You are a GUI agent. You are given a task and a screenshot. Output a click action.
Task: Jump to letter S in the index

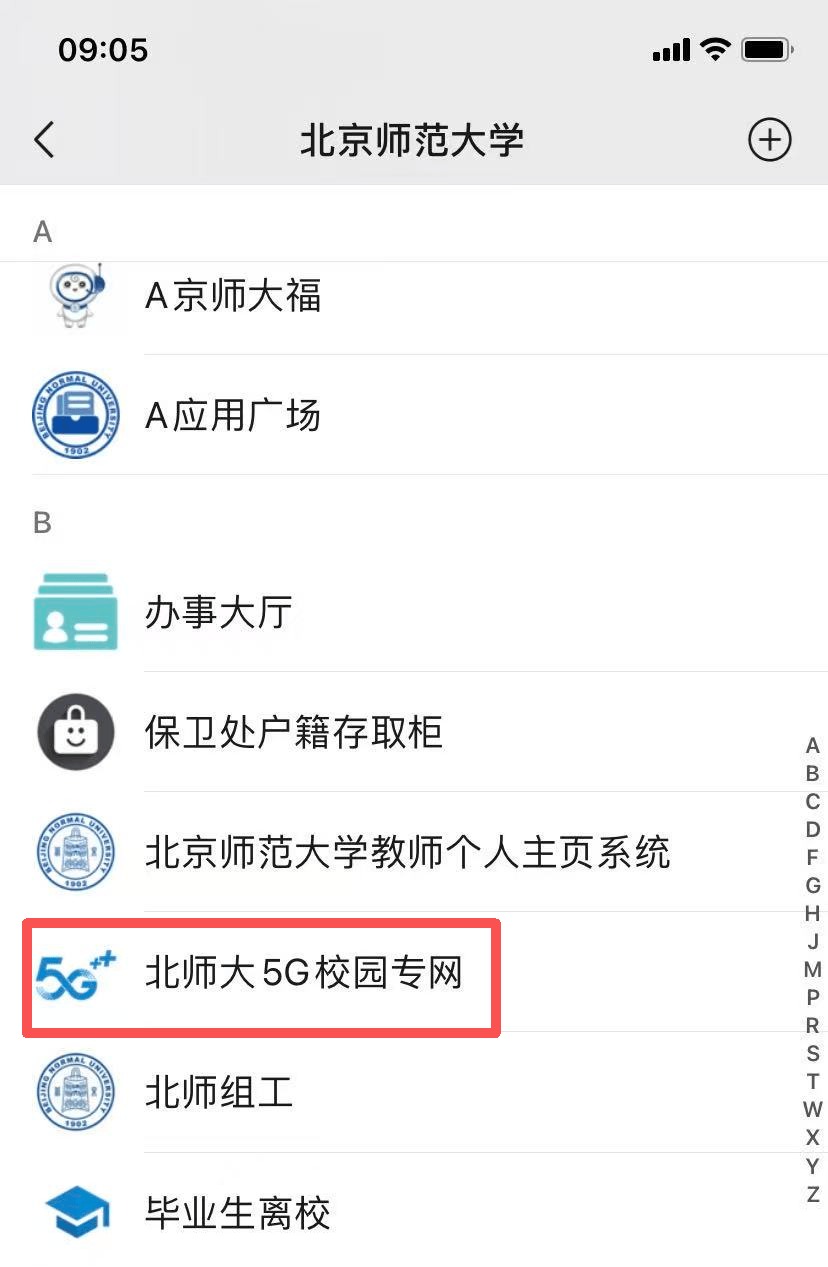[813, 1054]
